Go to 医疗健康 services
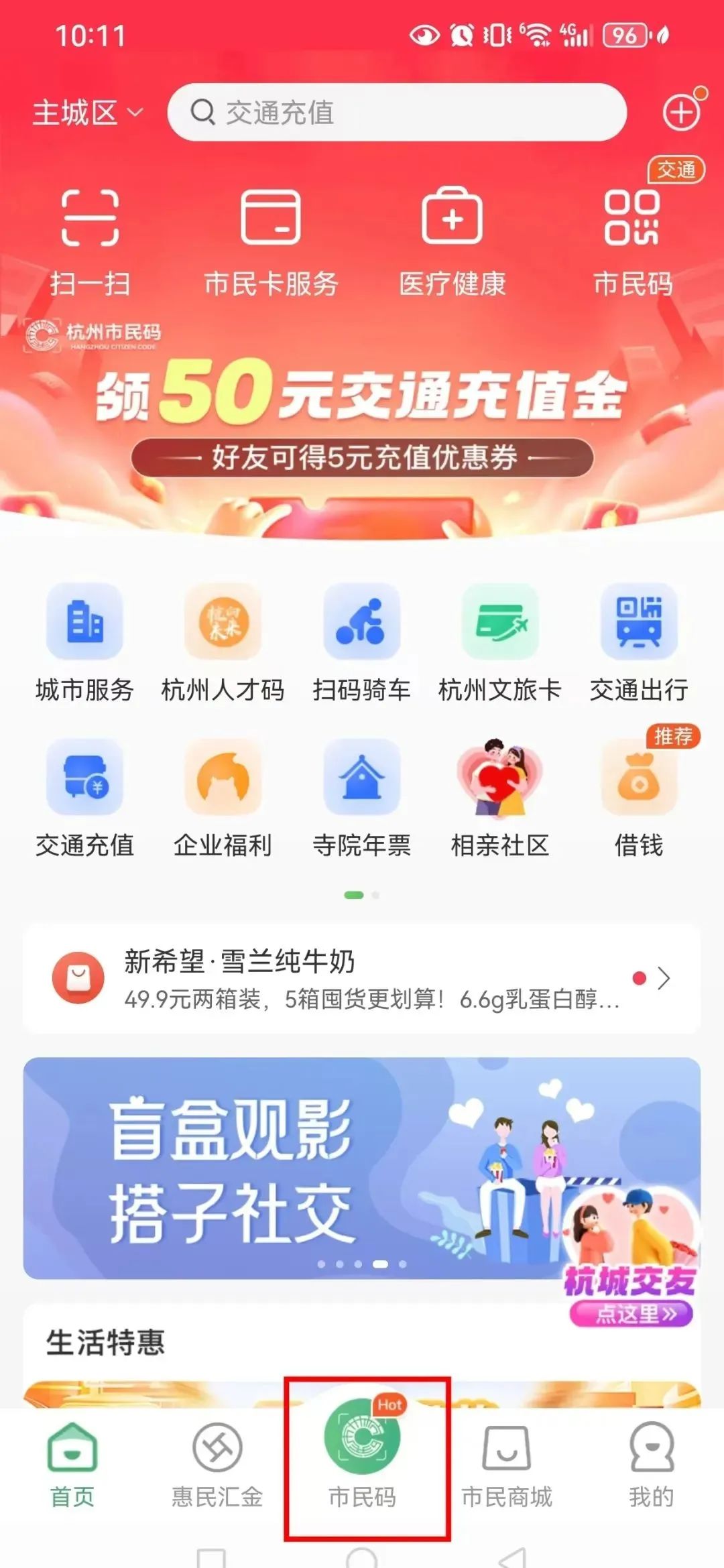The height and width of the screenshot is (1568, 724). (x=452, y=241)
